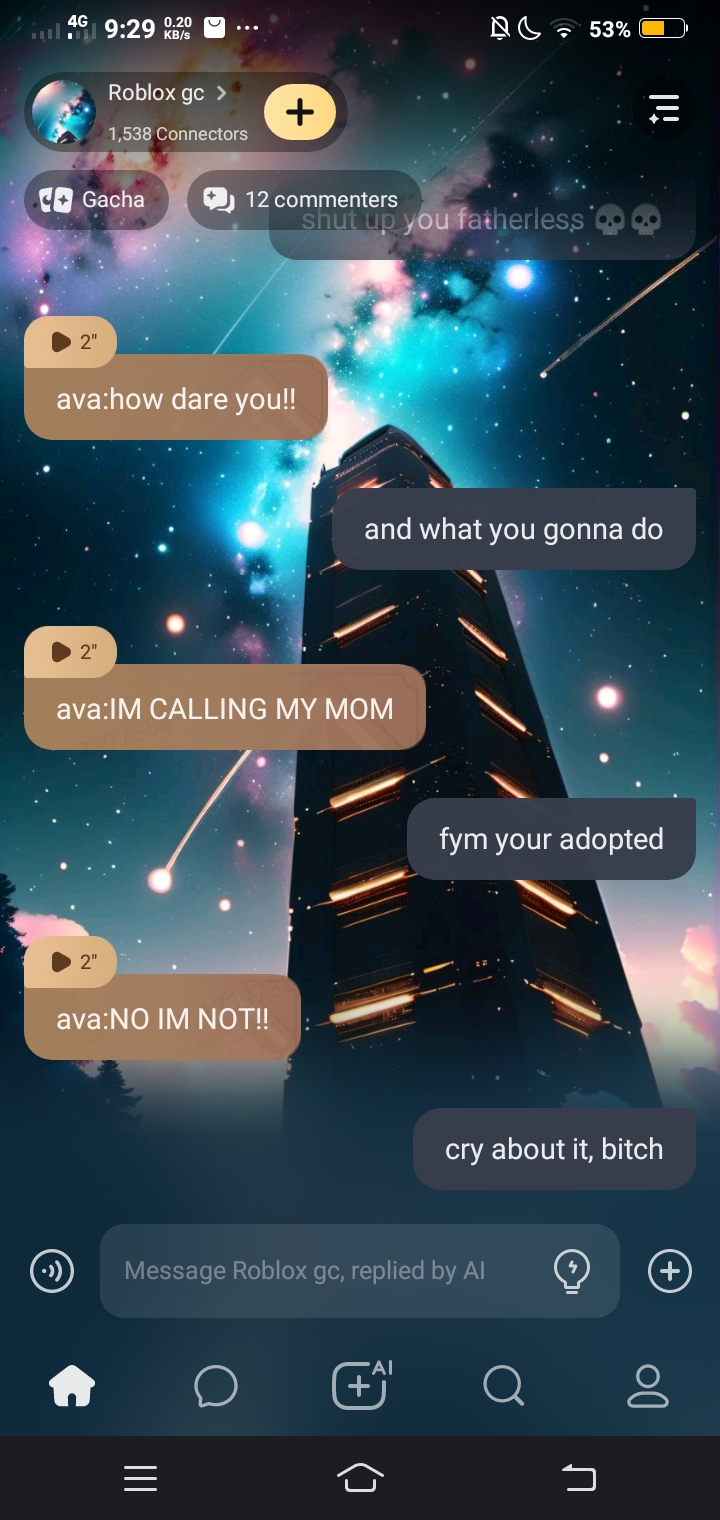Open the profile tab
720x1520 pixels.
pos(647,1386)
